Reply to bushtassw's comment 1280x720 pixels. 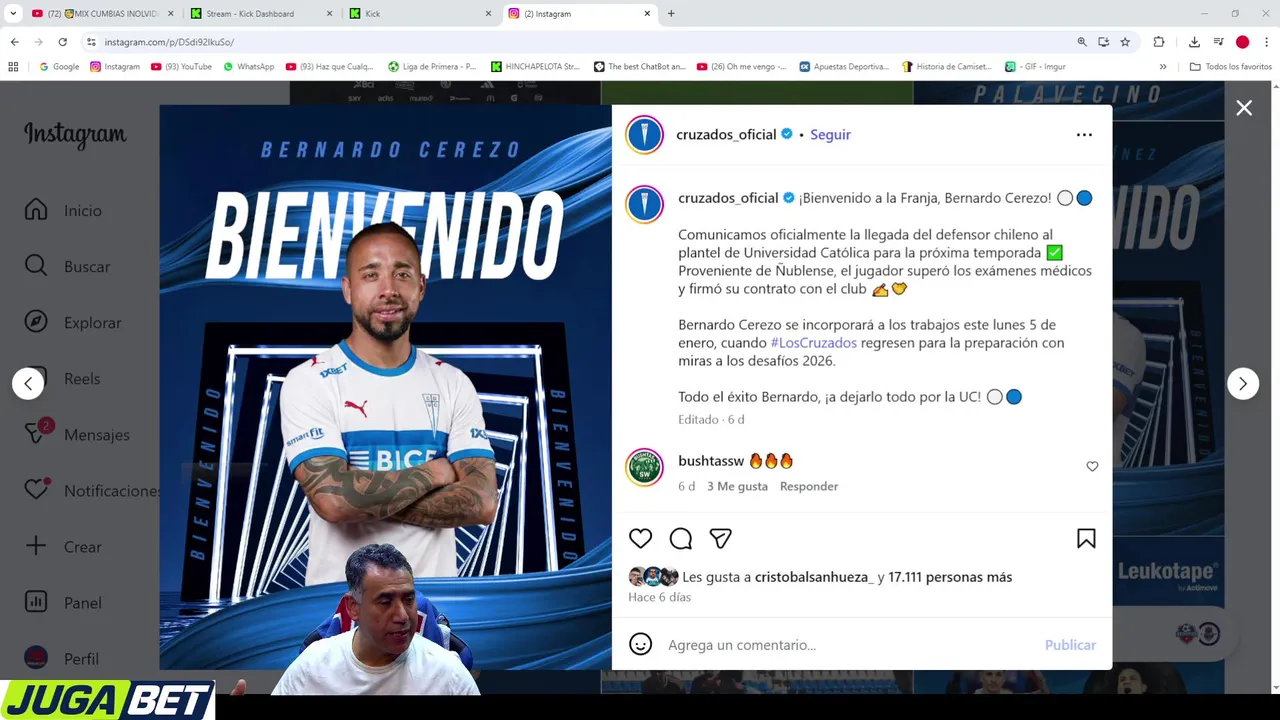(x=808, y=486)
